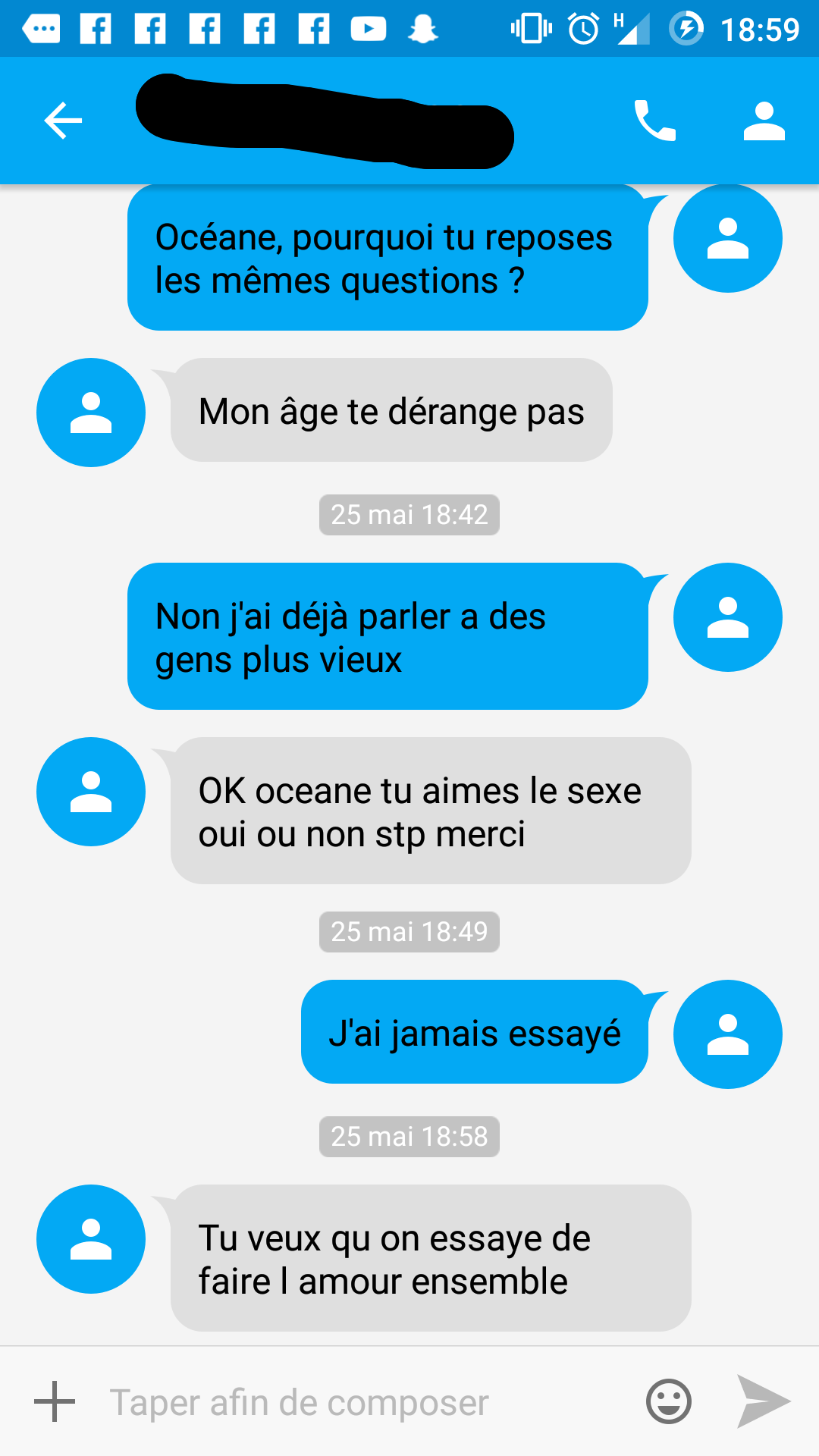Viewport: 819px width, 1456px height.
Task: Tap the send arrow
Action: [764, 1401]
